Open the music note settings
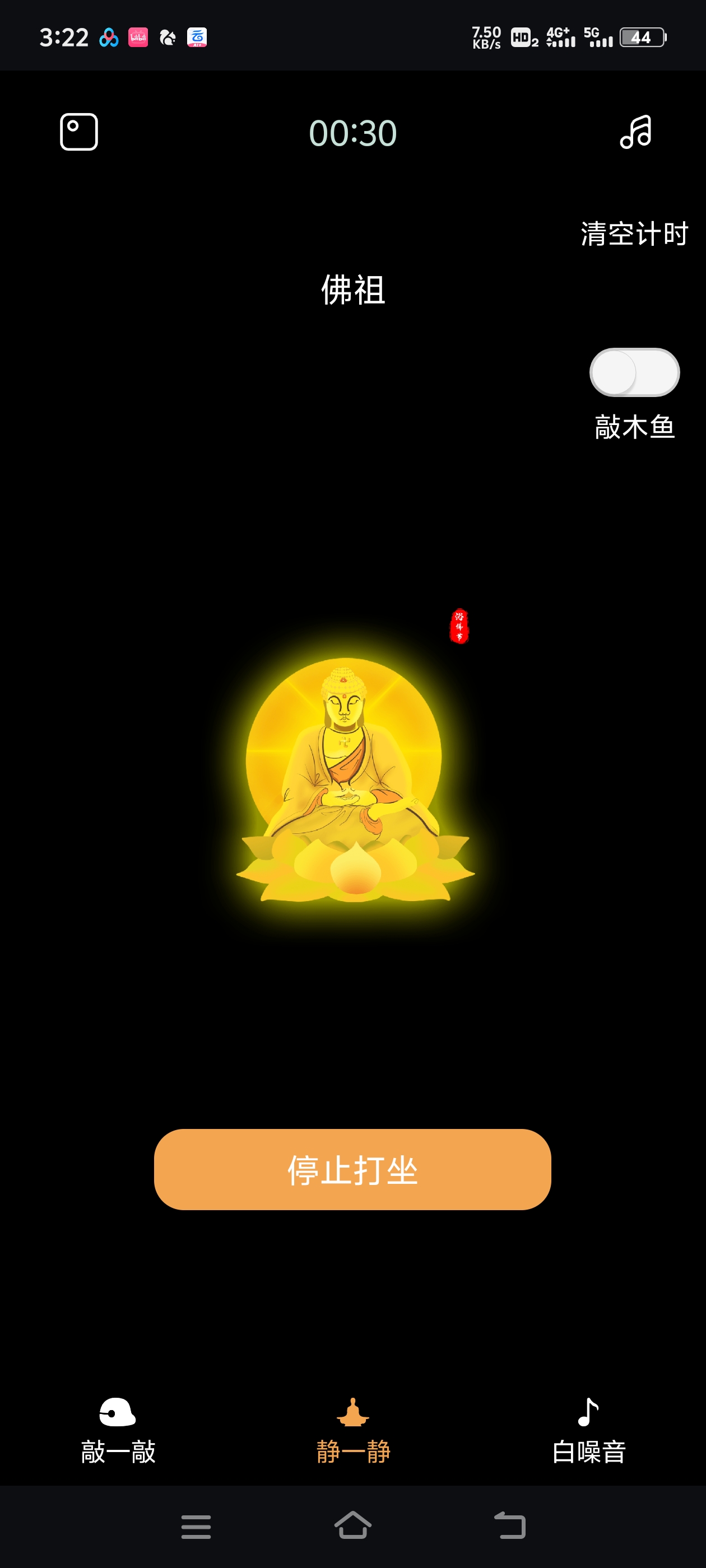This screenshot has height=1568, width=706. click(635, 132)
